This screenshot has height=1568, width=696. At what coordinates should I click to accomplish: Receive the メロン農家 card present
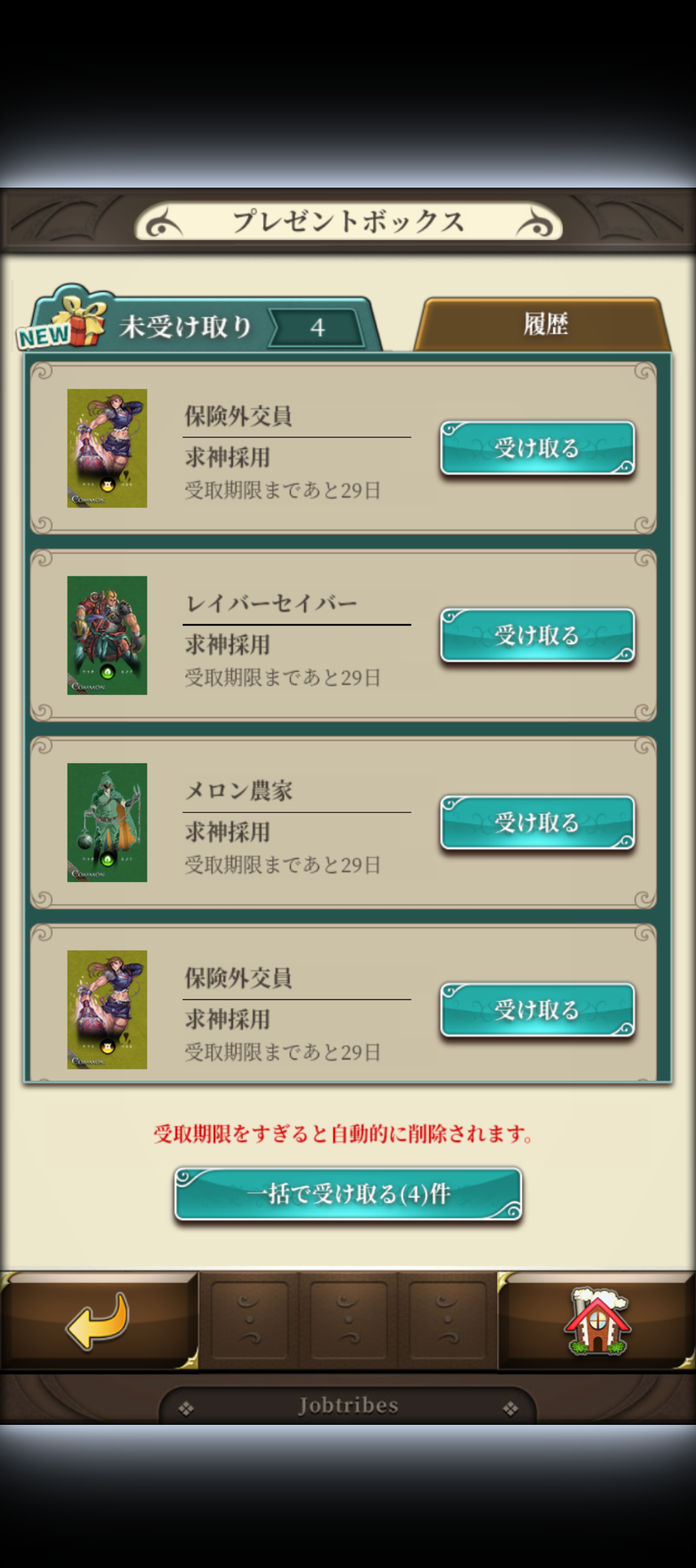point(537,823)
